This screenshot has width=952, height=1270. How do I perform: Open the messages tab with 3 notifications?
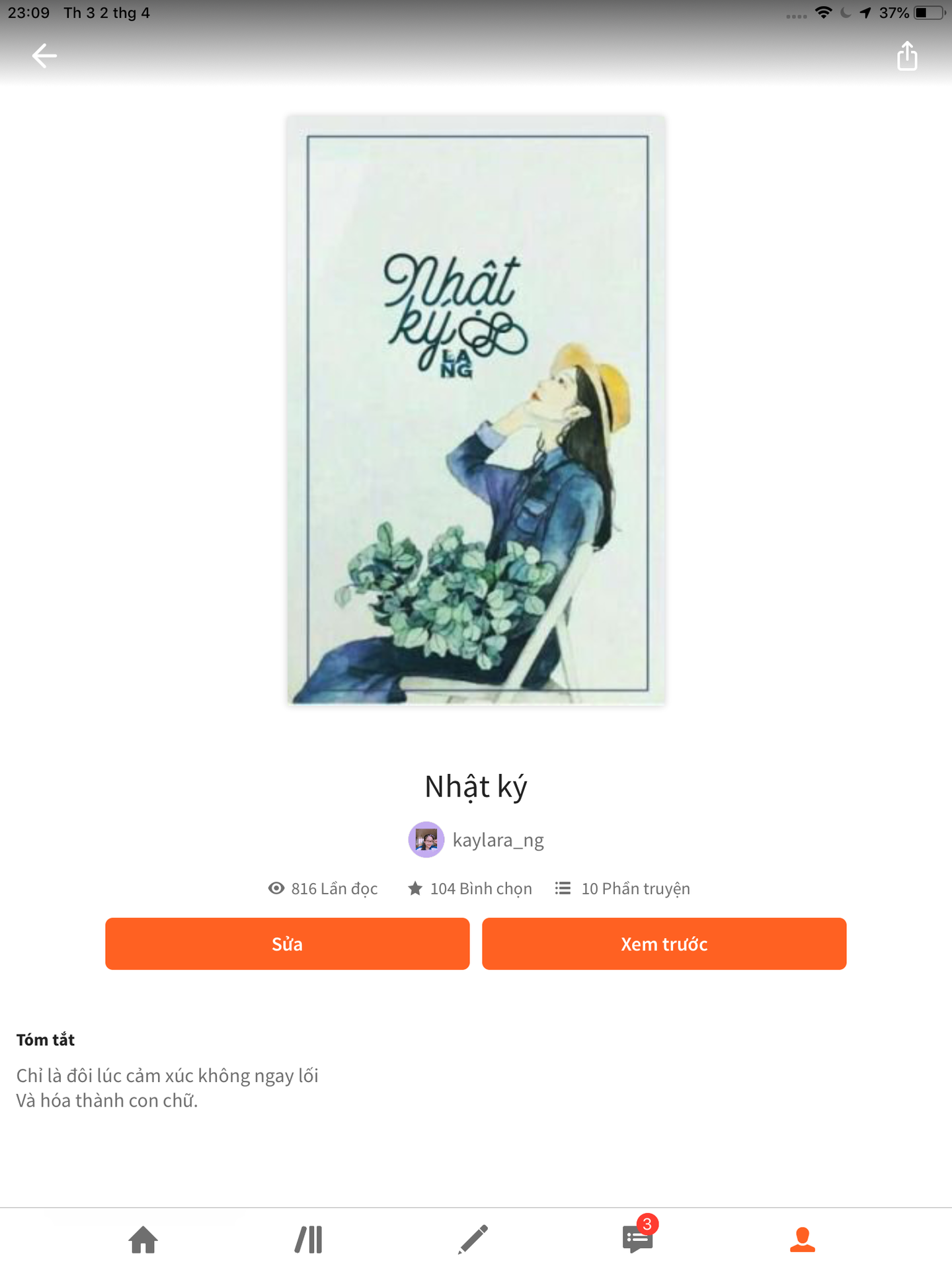638,1240
